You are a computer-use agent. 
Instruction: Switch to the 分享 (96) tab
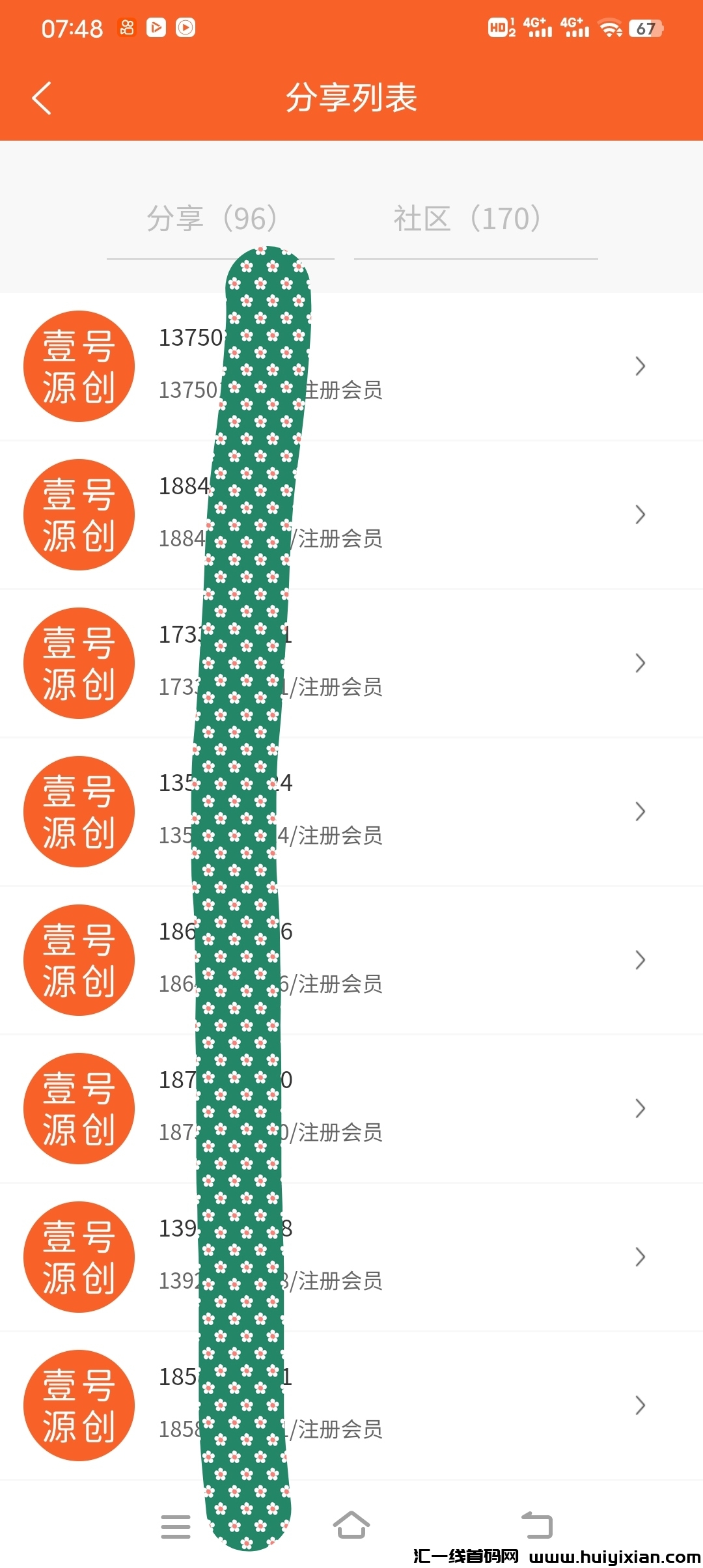[212, 219]
